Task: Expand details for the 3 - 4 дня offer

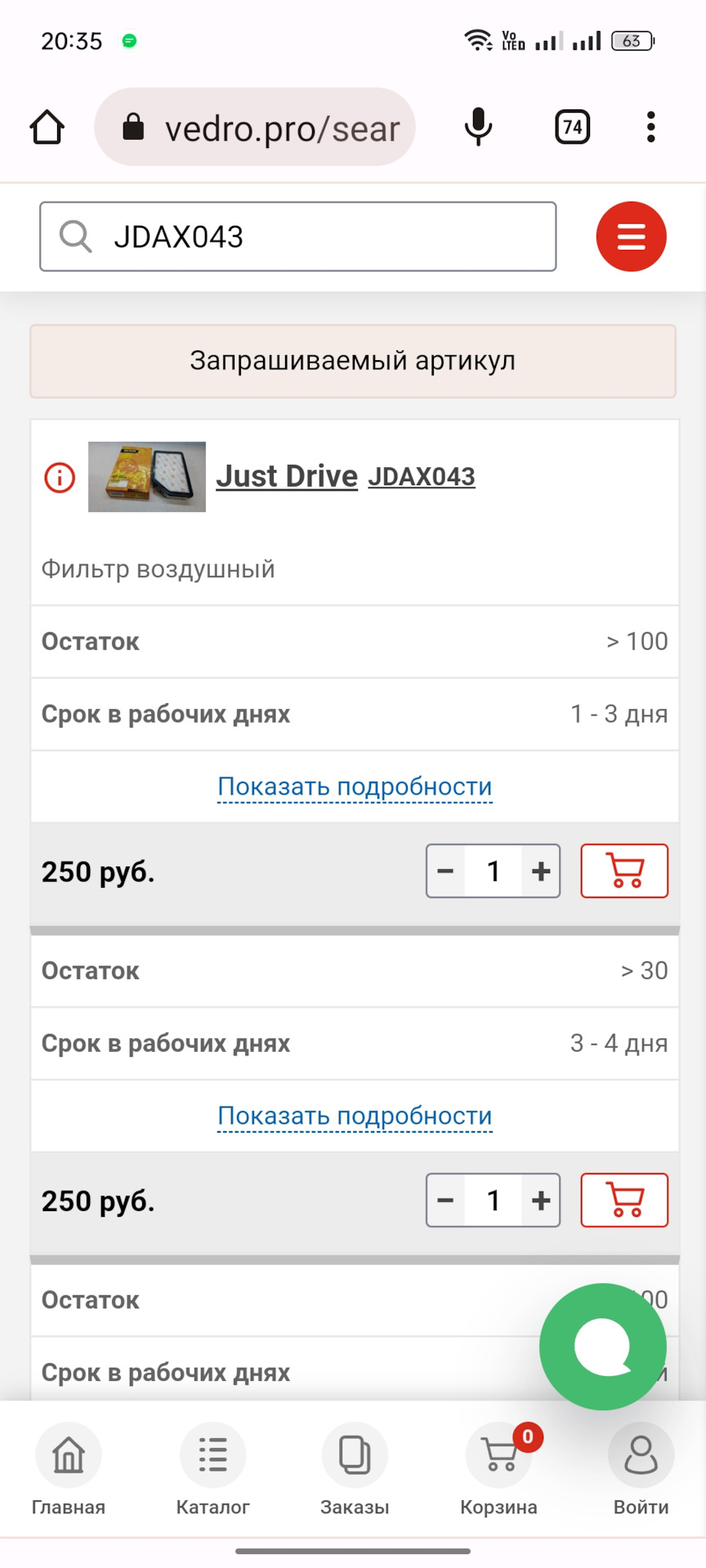Action: [355, 1116]
